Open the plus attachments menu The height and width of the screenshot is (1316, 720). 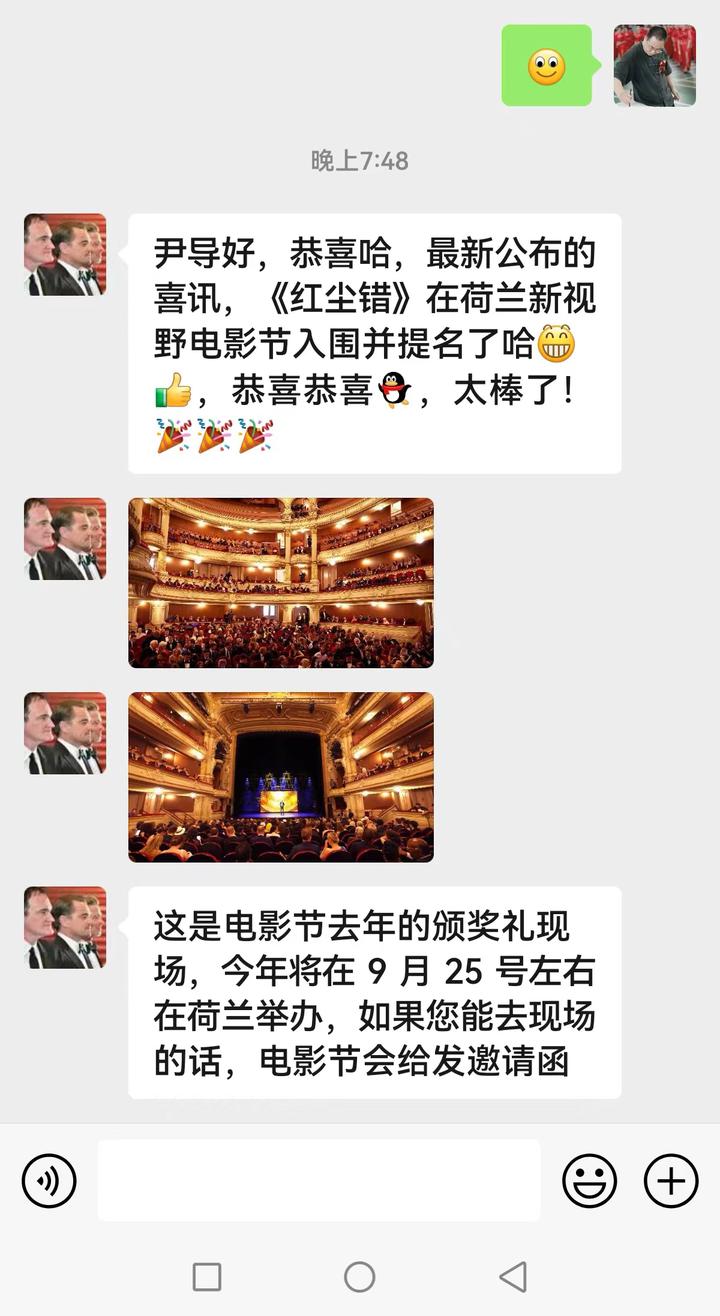pos(670,1181)
